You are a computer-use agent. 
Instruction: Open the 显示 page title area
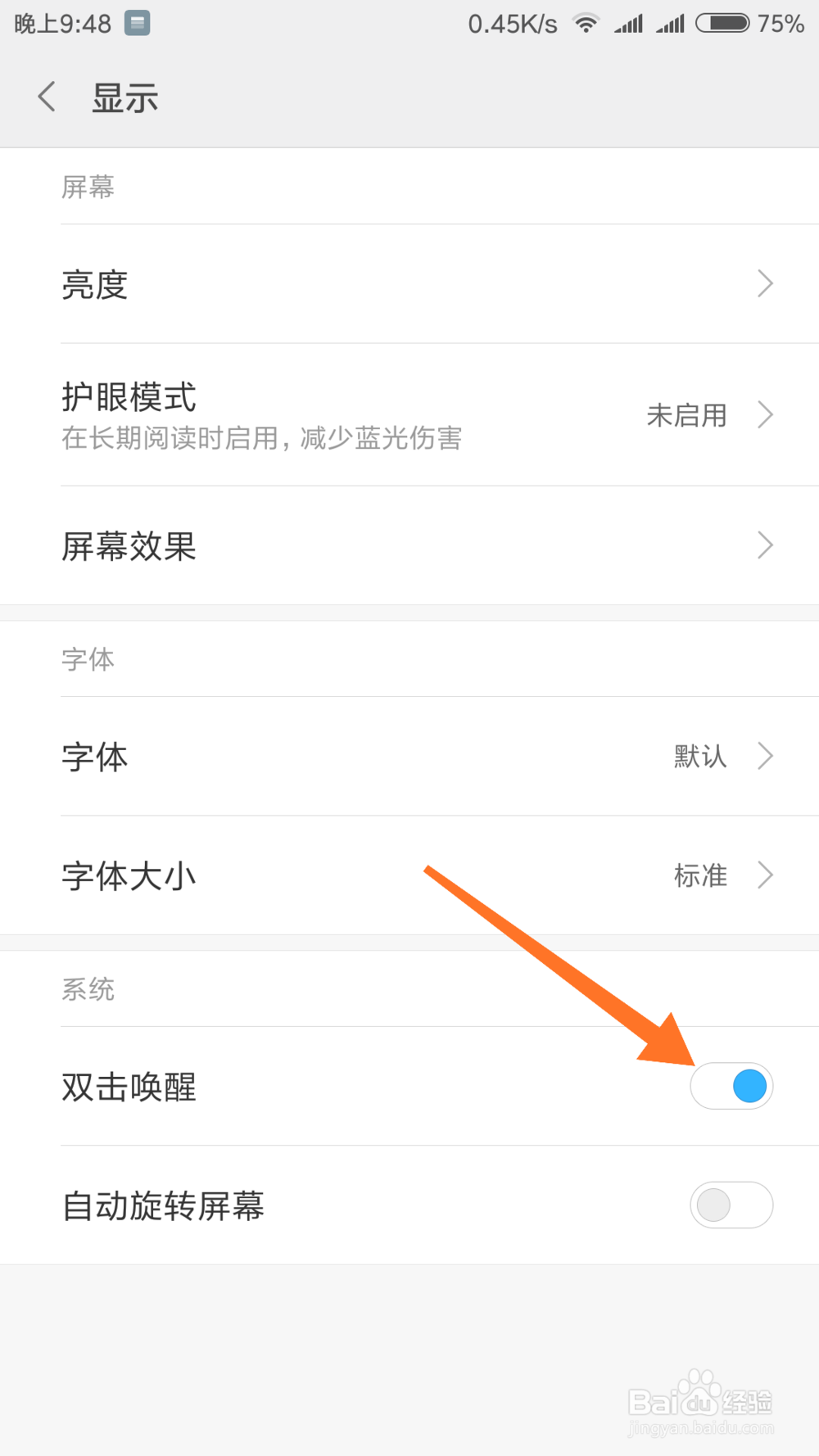pyautogui.click(x=124, y=96)
